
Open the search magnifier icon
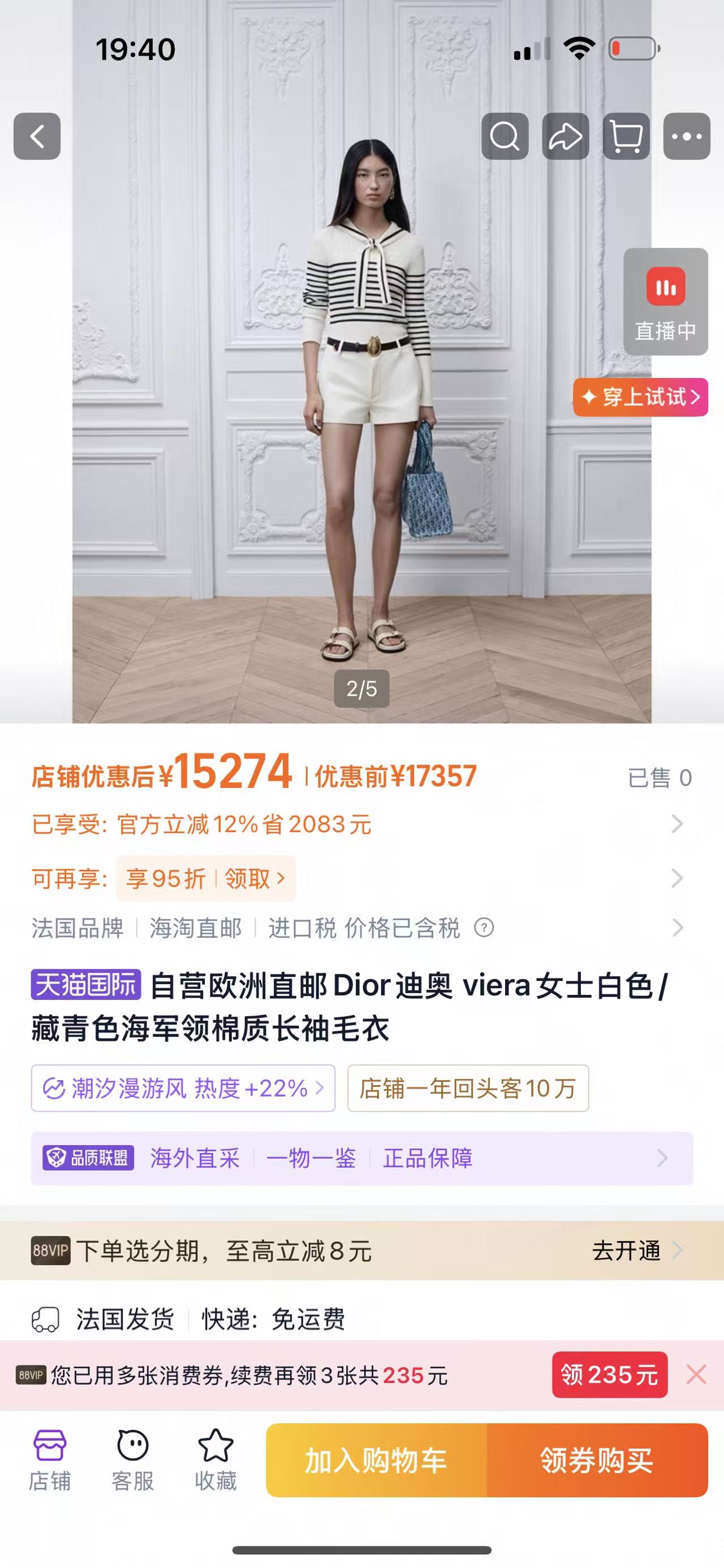(505, 136)
